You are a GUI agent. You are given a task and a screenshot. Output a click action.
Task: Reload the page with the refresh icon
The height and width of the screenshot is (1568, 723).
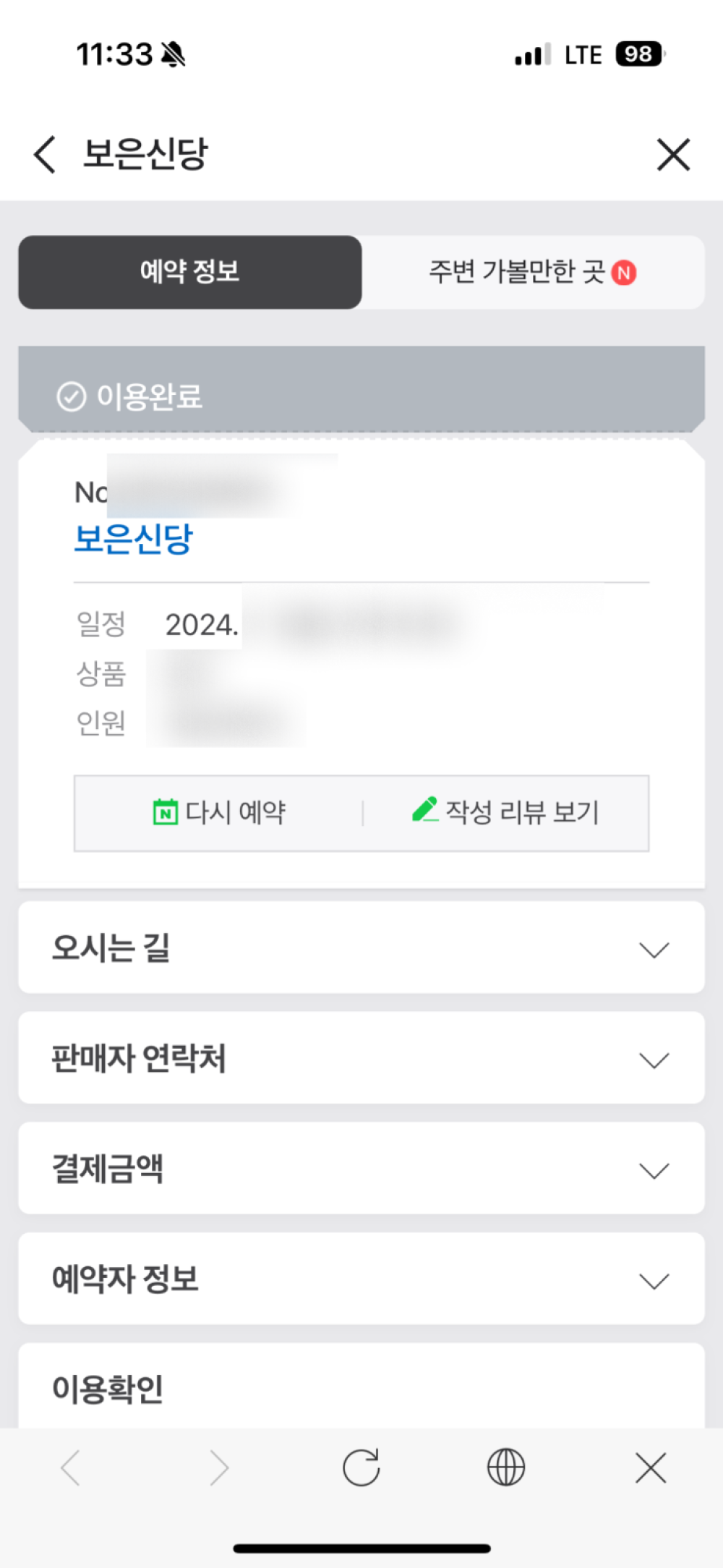point(361,1468)
